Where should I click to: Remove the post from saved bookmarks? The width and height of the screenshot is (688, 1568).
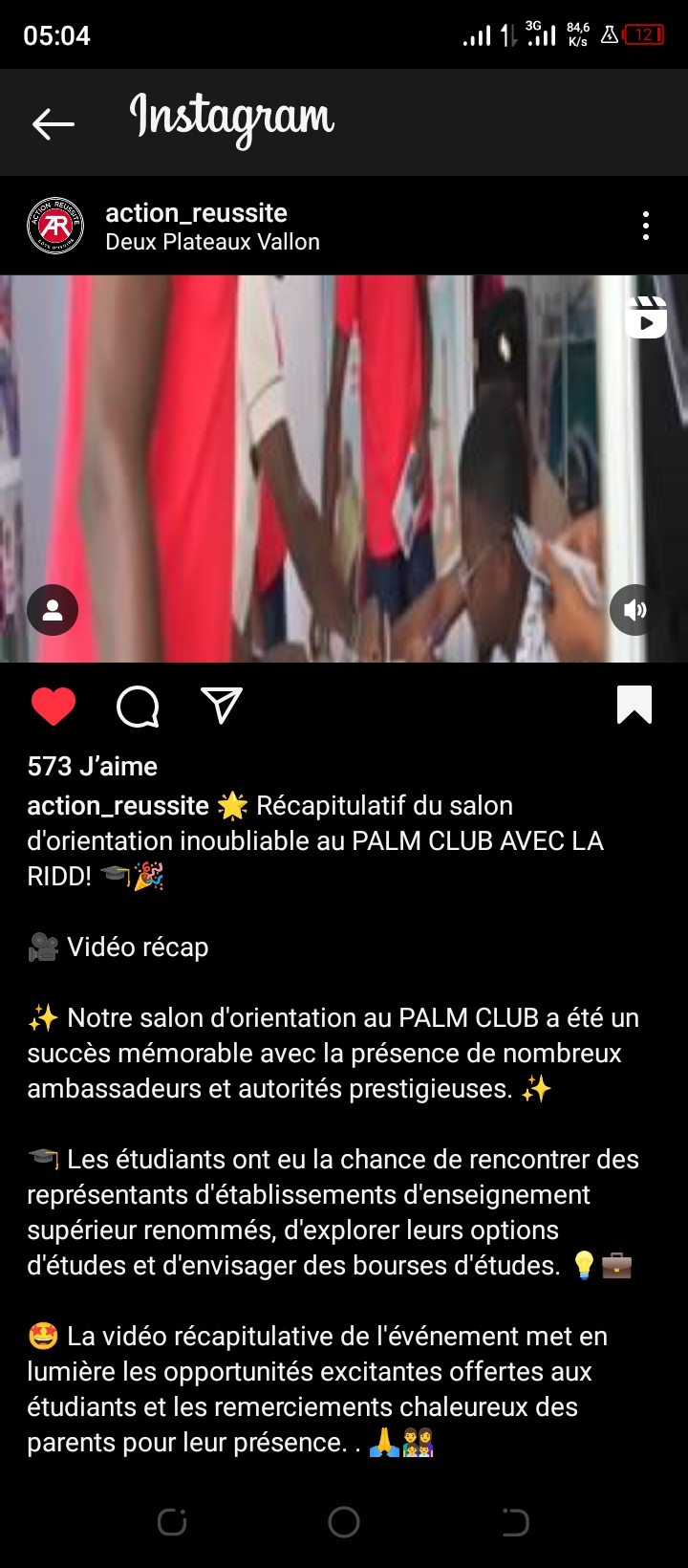coord(634,706)
